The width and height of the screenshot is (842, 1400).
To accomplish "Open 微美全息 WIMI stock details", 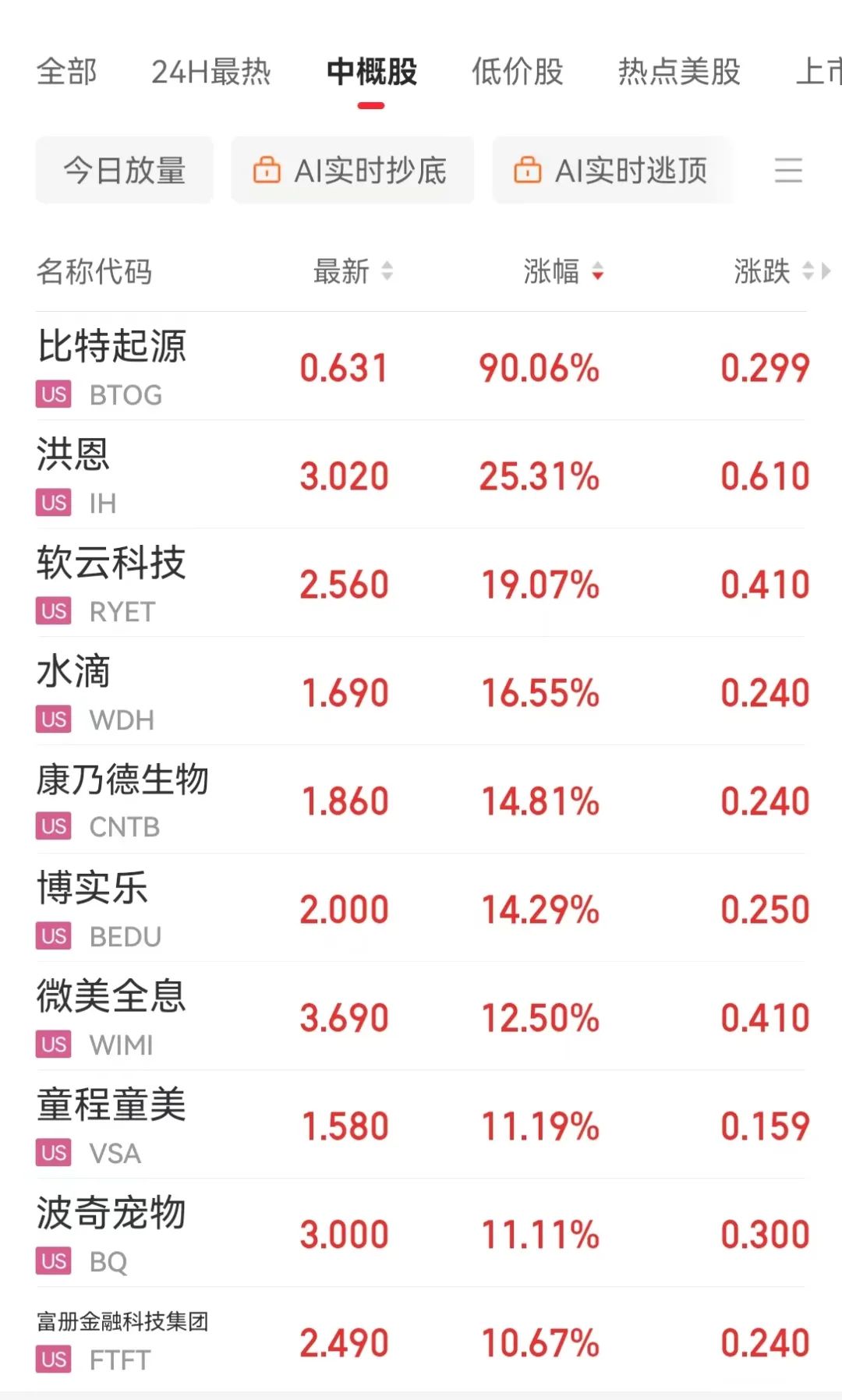I will [421, 1016].
